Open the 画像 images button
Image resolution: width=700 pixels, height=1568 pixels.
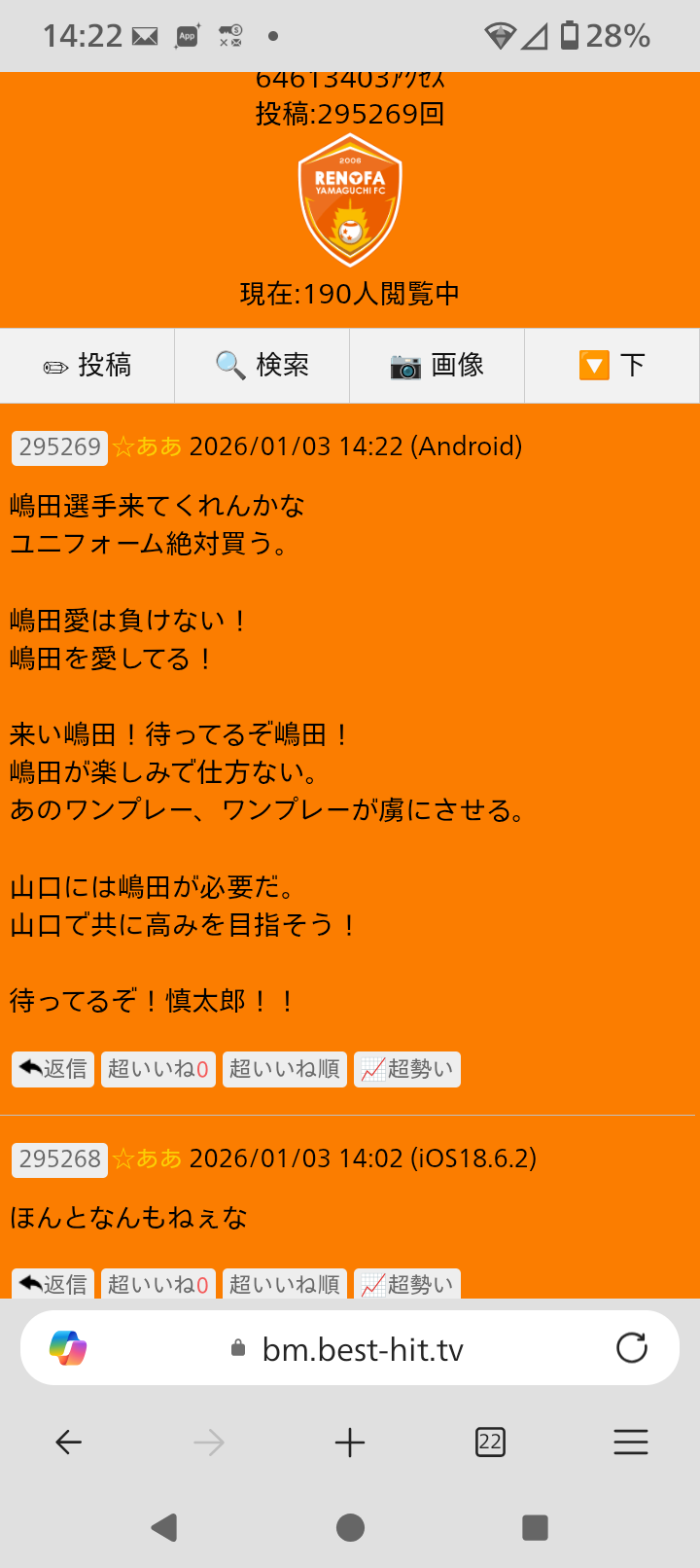437,366
